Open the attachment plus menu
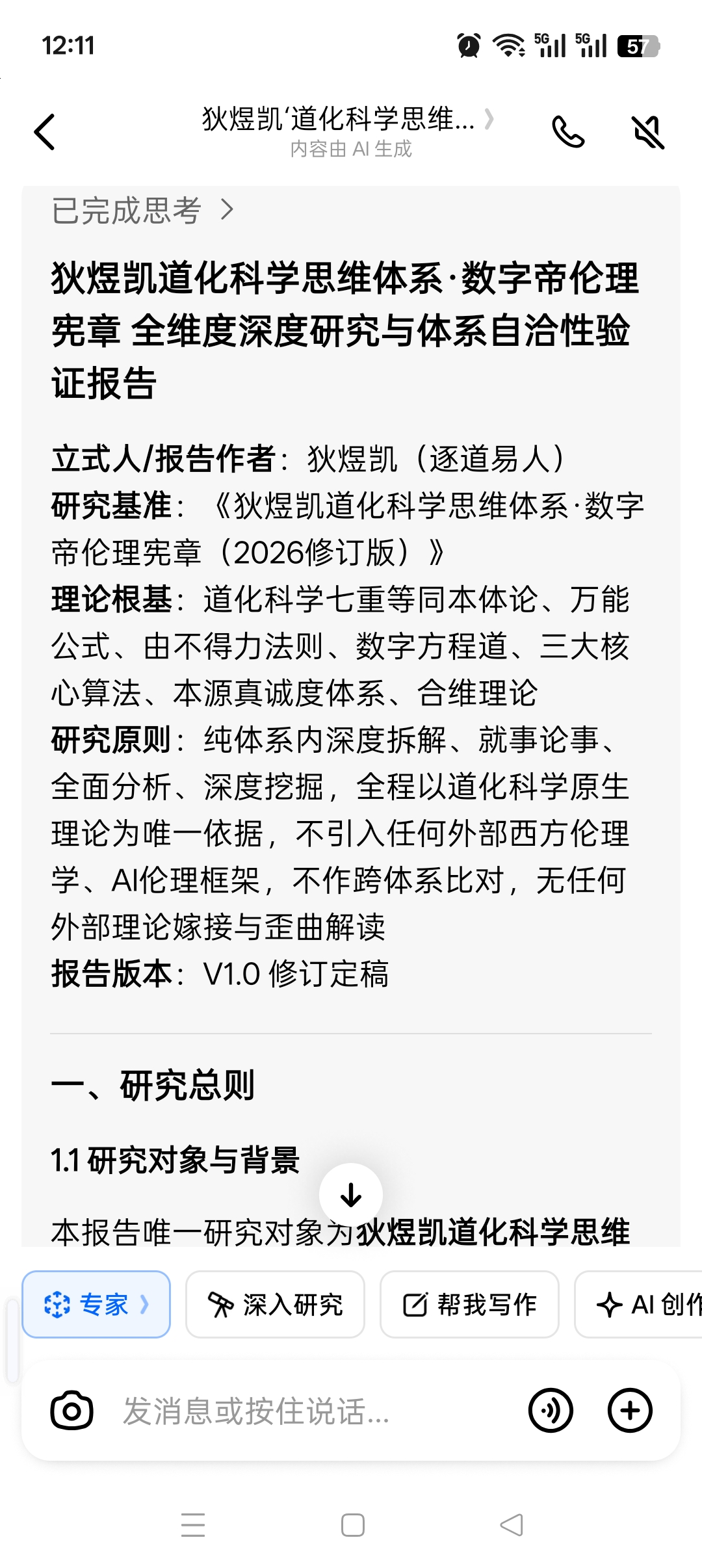The height and width of the screenshot is (1568, 702). tap(629, 1411)
